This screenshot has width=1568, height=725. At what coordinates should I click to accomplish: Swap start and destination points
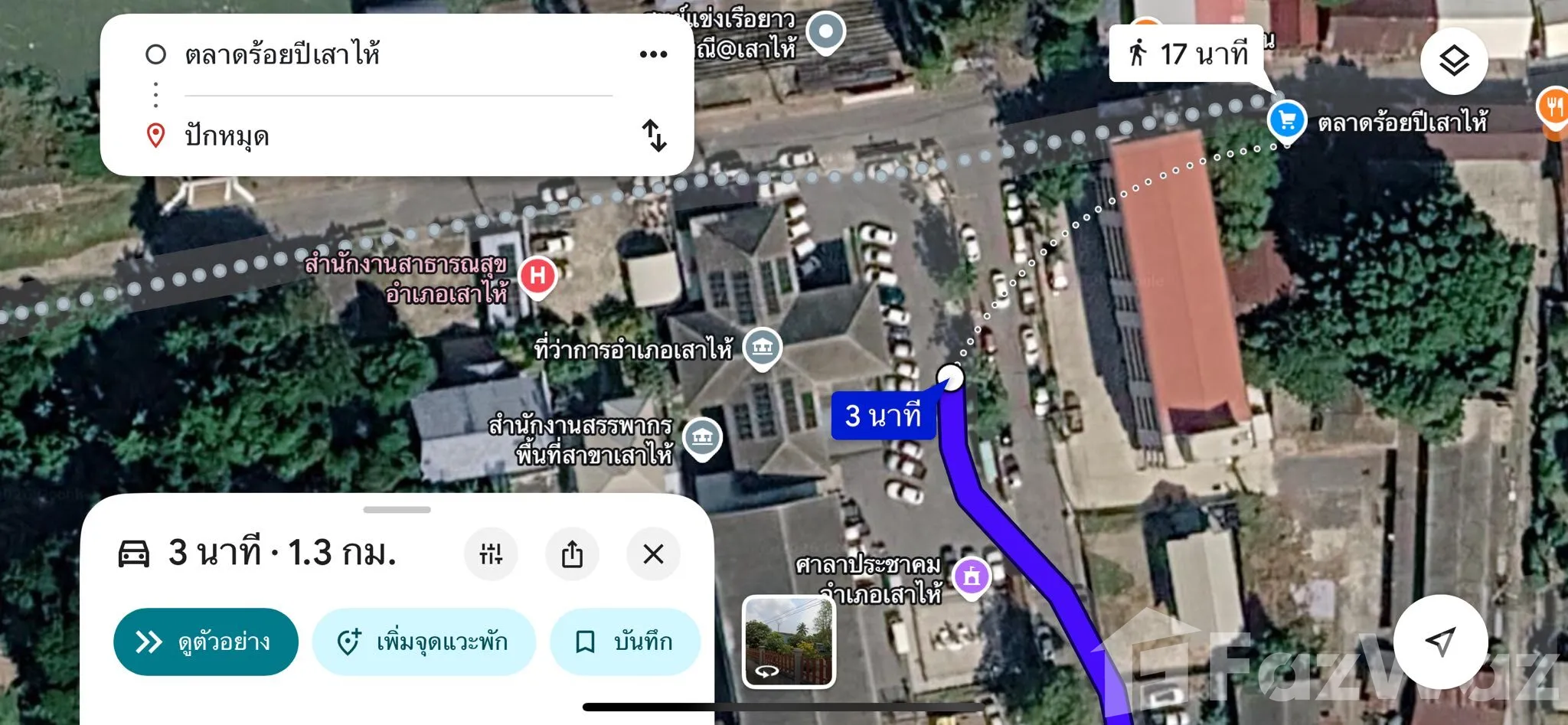(x=654, y=136)
